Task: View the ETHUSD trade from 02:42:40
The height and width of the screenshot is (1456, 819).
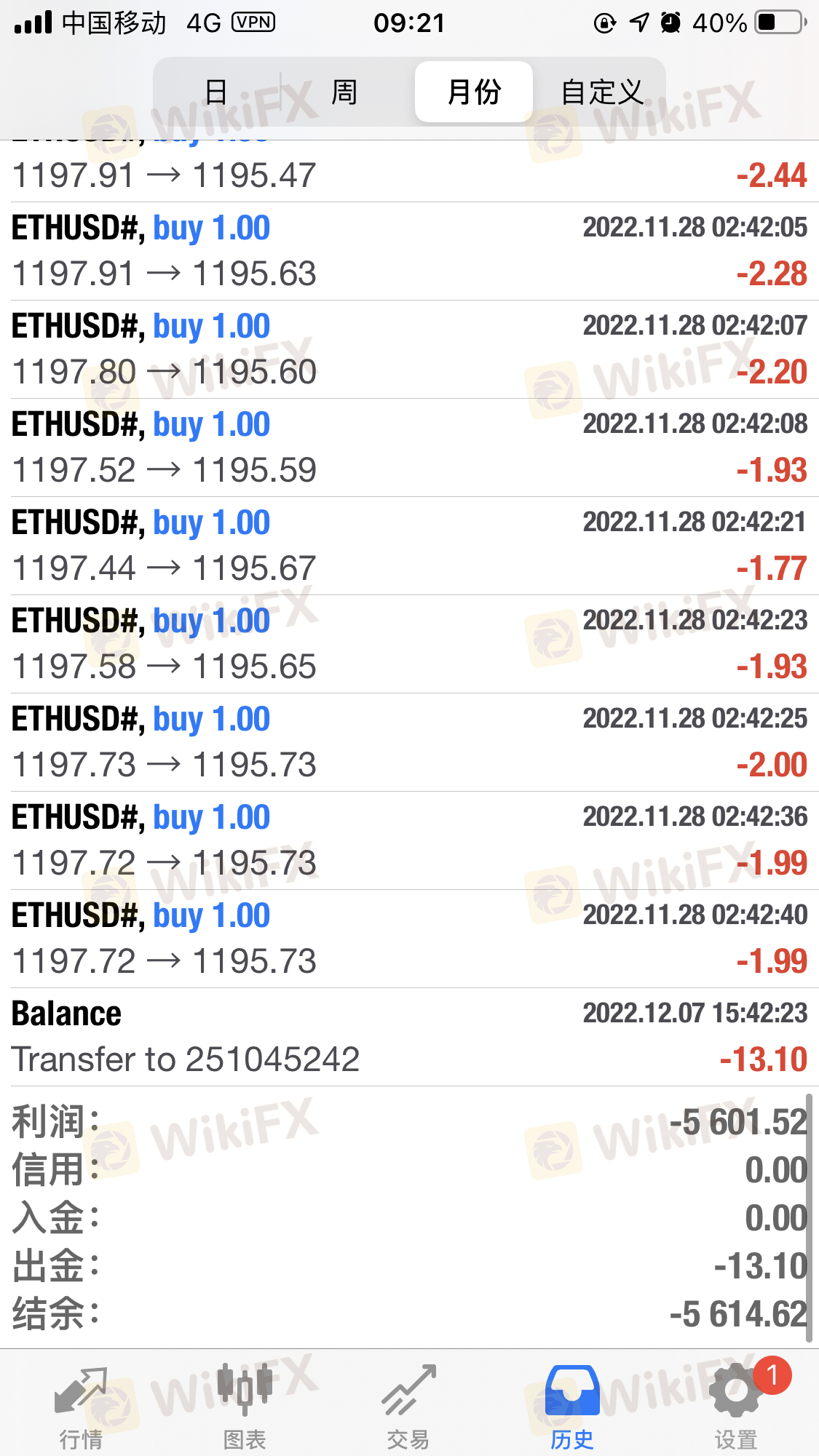Action: [x=409, y=939]
